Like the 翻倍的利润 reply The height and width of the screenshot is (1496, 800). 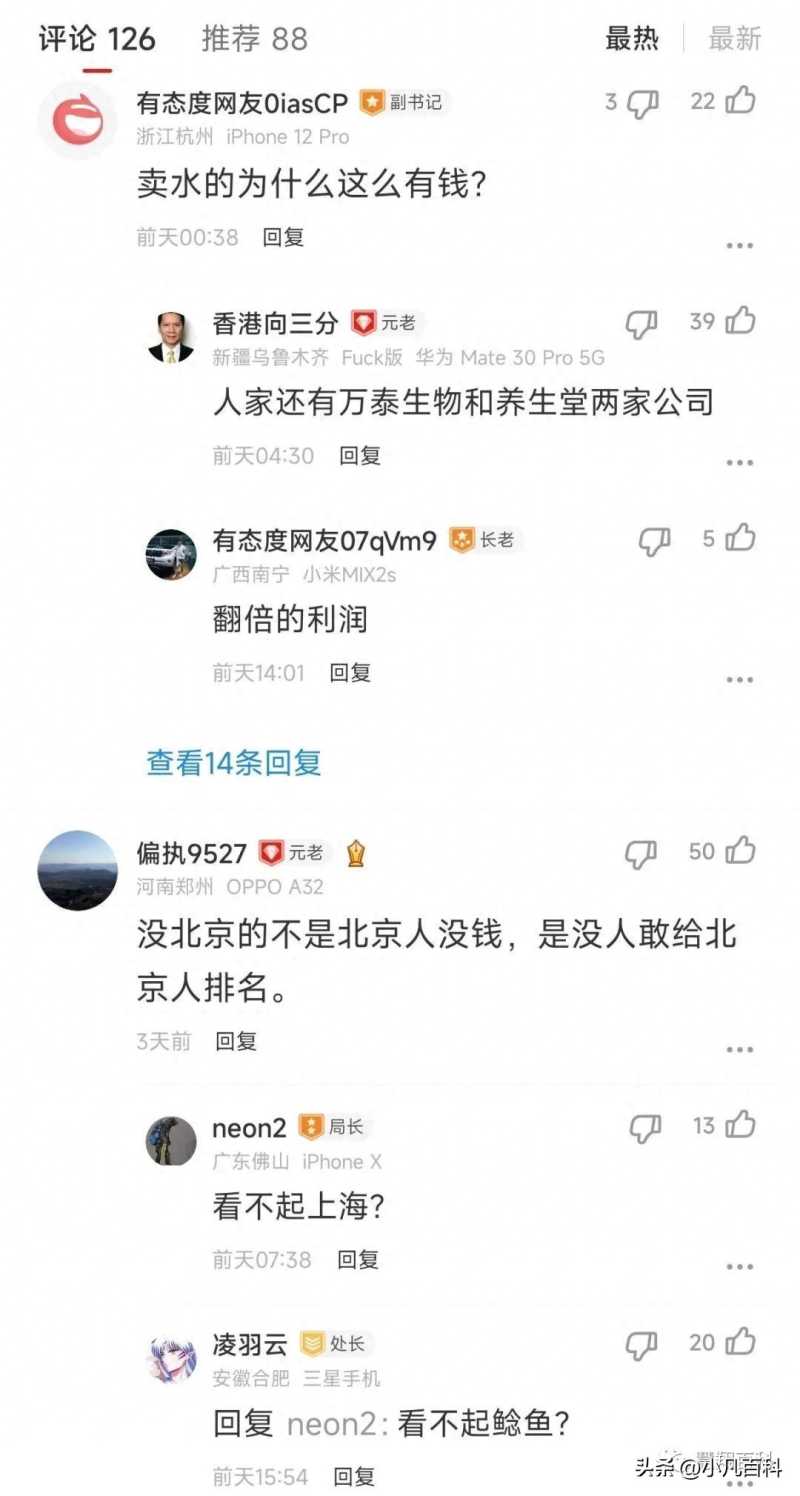click(x=740, y=539)
